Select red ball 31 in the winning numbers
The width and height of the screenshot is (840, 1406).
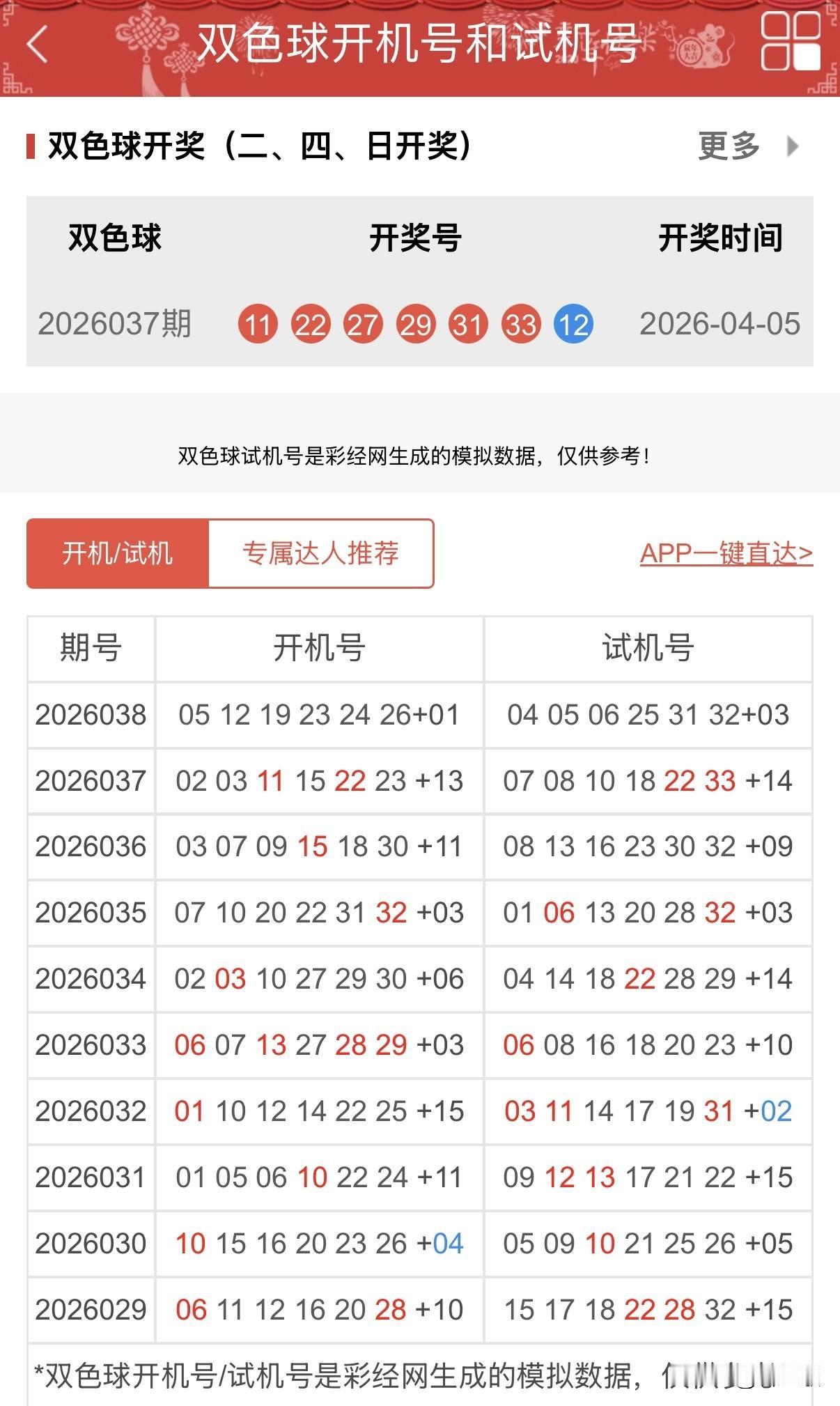coord(467,323)
